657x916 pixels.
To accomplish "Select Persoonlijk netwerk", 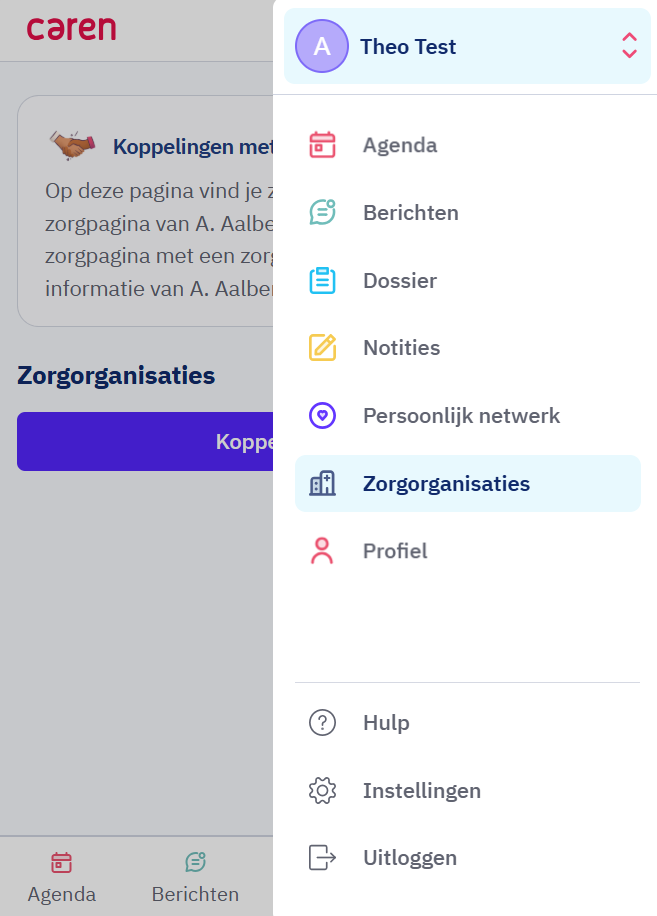I will [x=460, y=416].
